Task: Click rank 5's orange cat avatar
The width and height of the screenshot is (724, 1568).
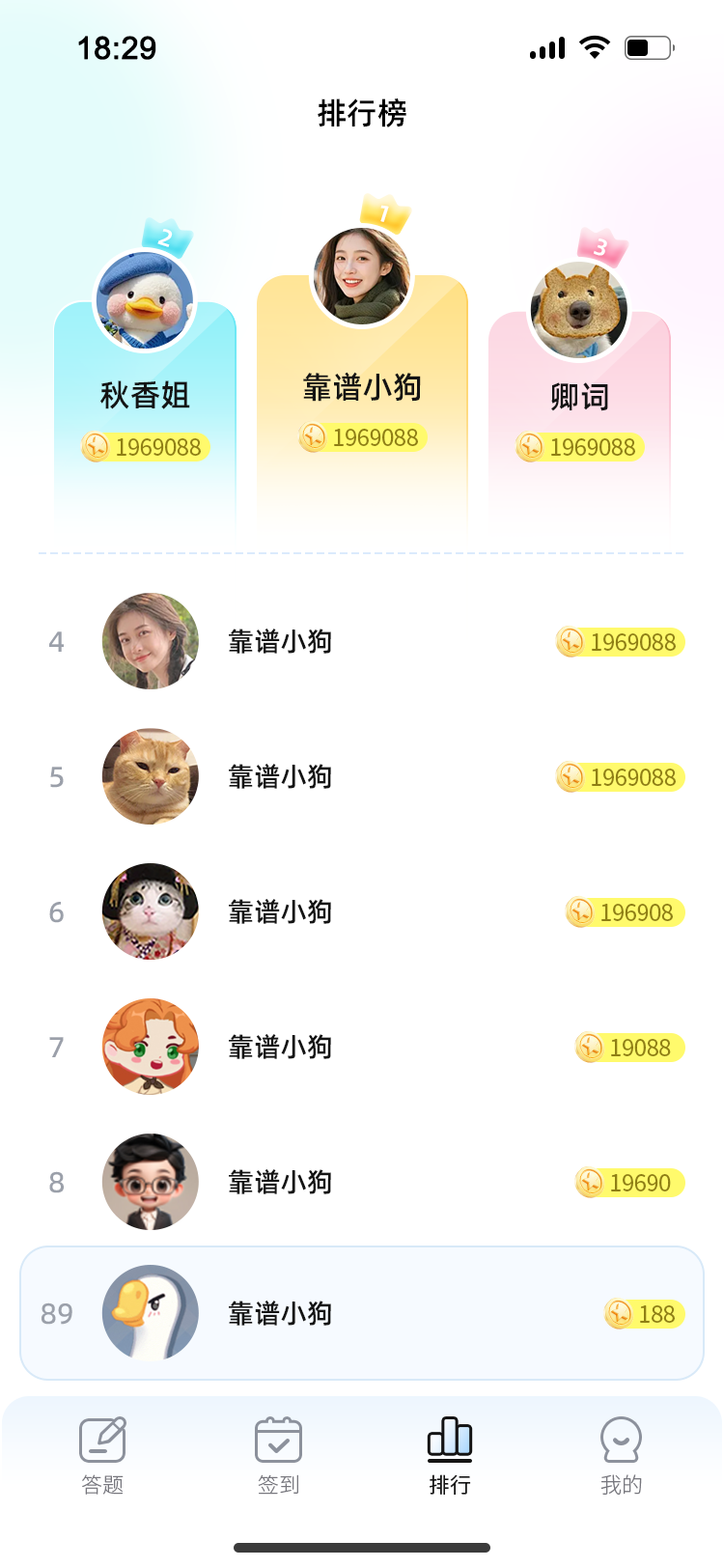Action: coord(150,776)
